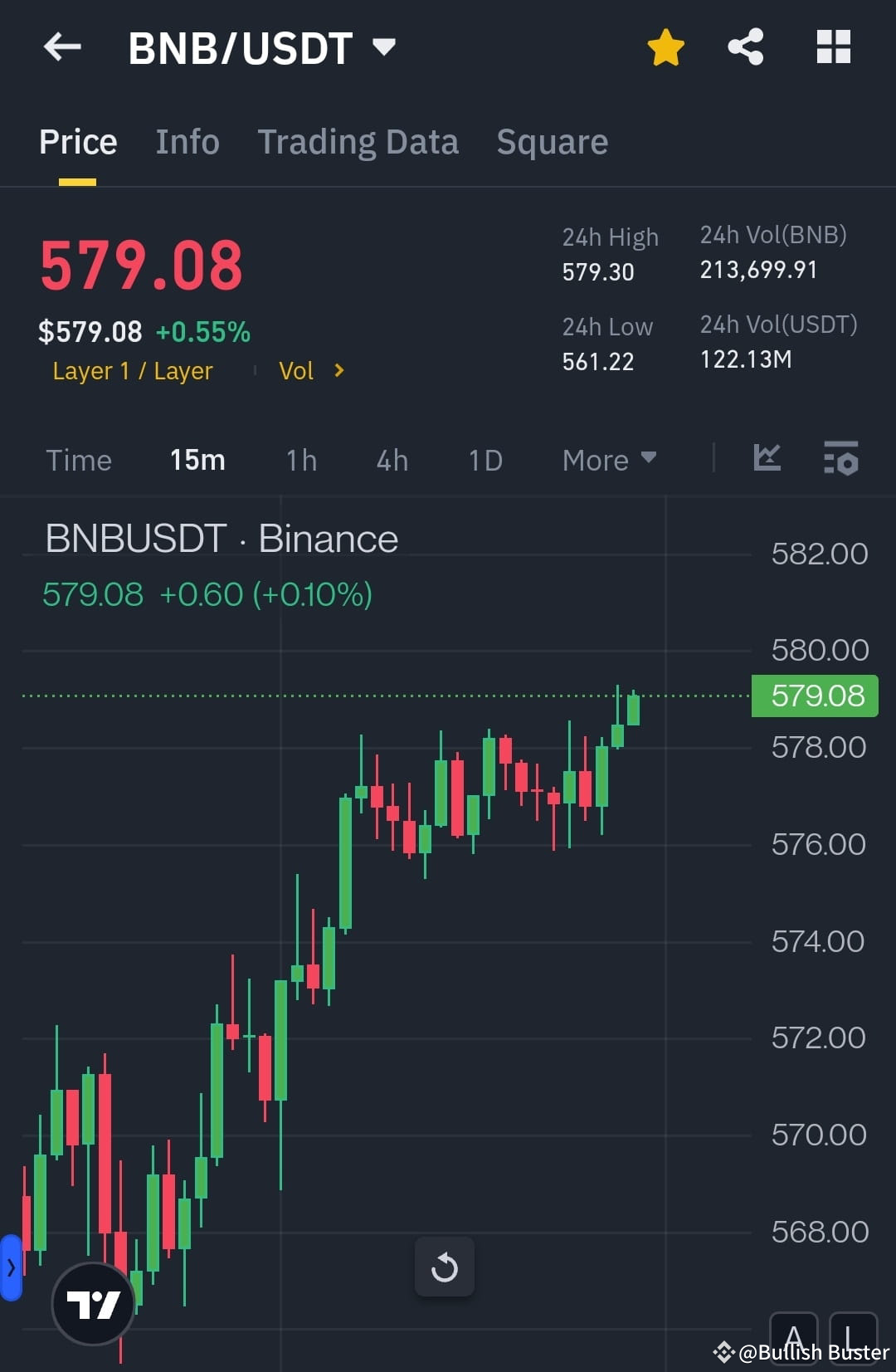The height and width of the screenshot is (1372, 896).
Task: Switch to the 1h candle interval
Action: pyautogui.click(x=300, y=459)
